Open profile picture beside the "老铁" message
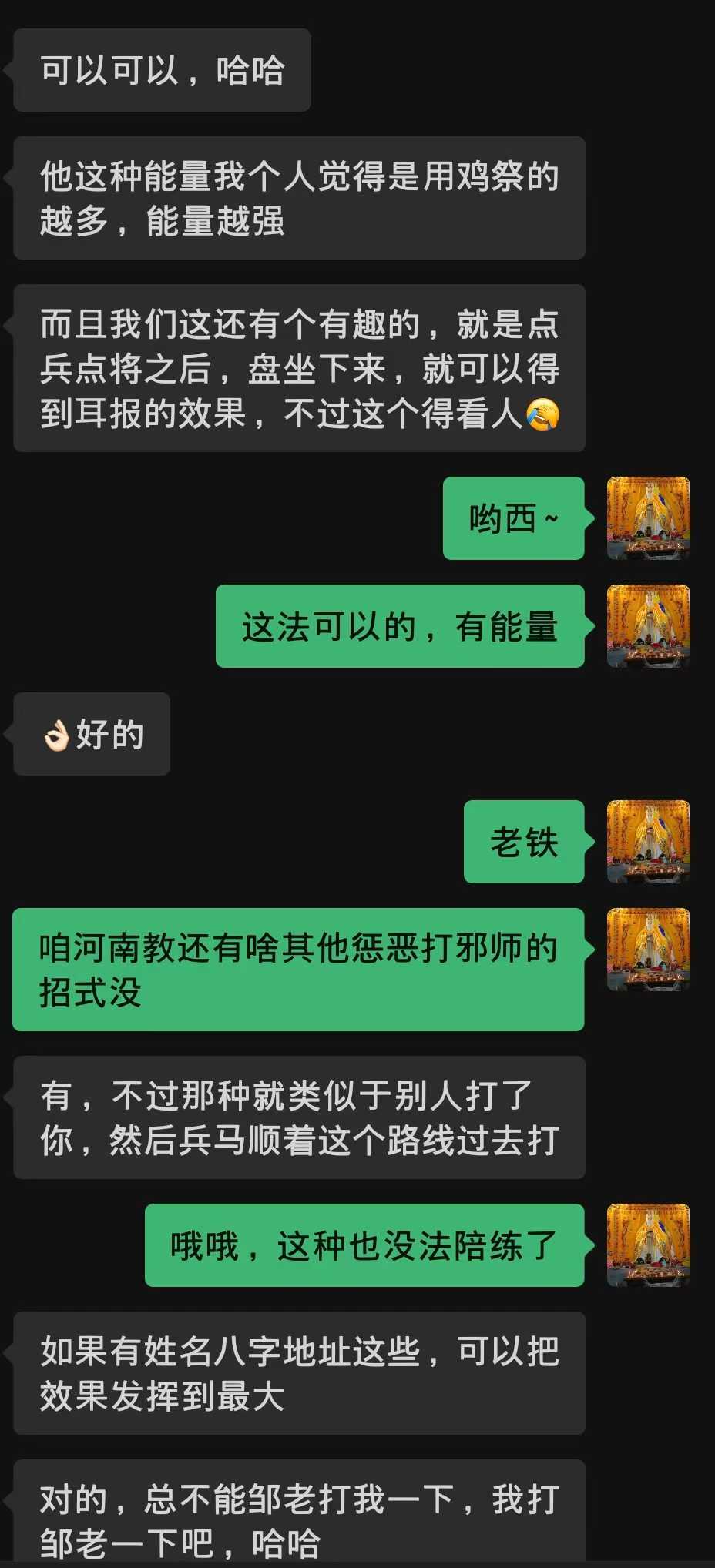Image resolution: width=715 pixels, height=1568 pixels. [x=648, y=842]
